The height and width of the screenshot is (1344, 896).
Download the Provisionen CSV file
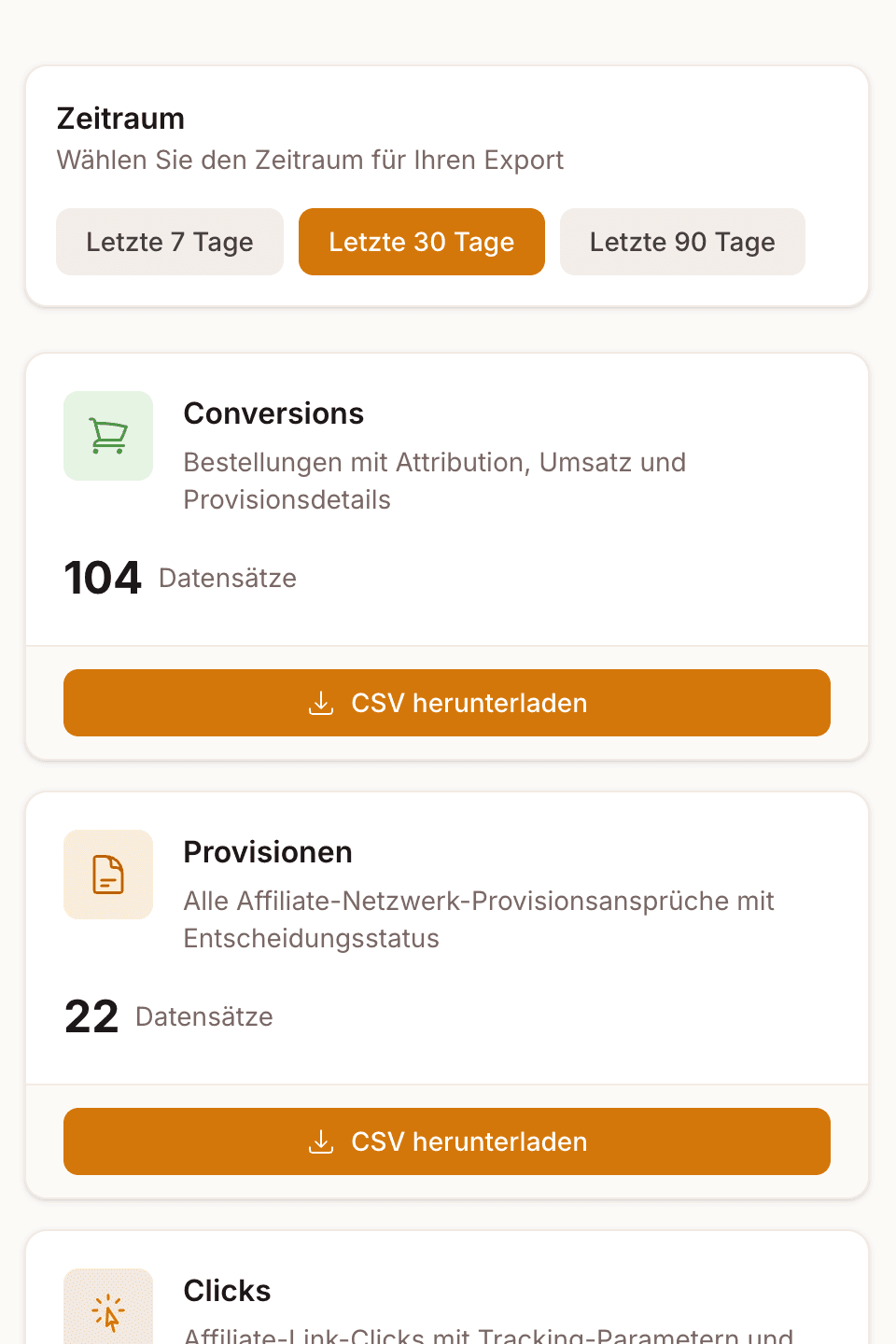point(447,1141)
